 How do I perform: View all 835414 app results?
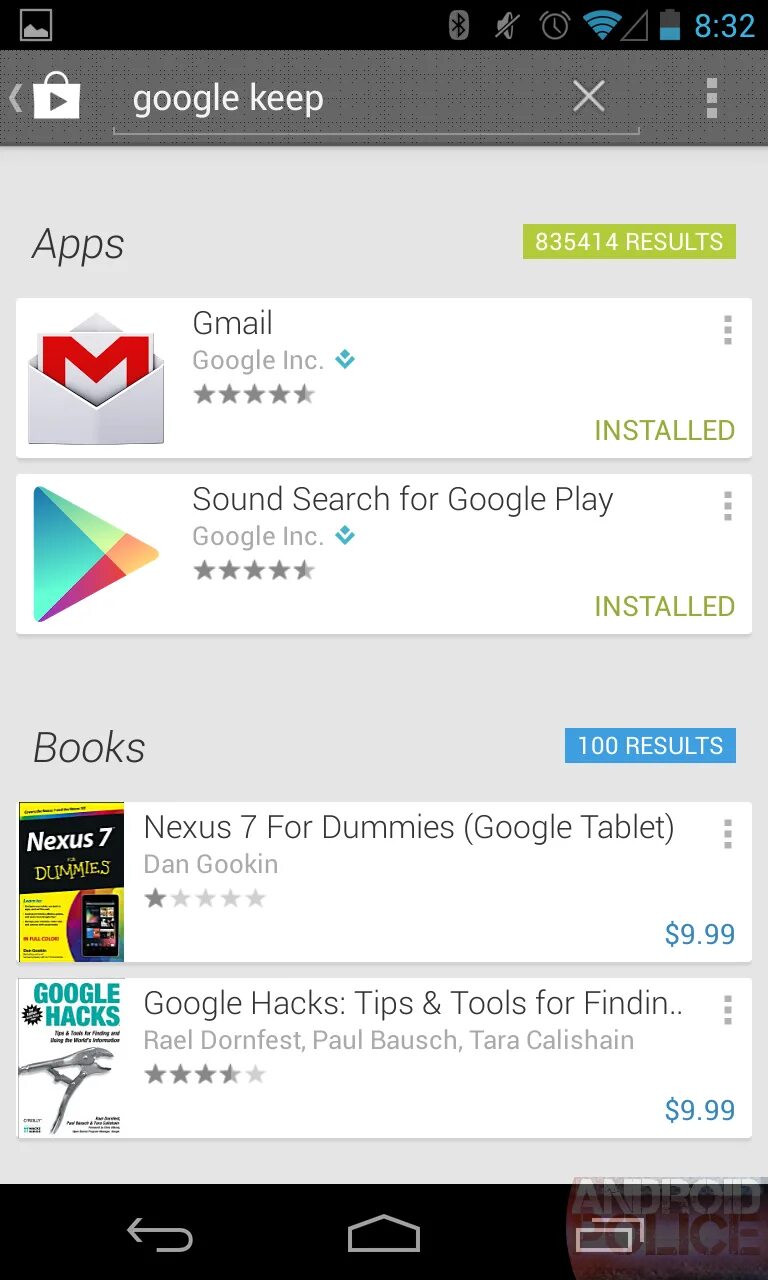point(629,242)
